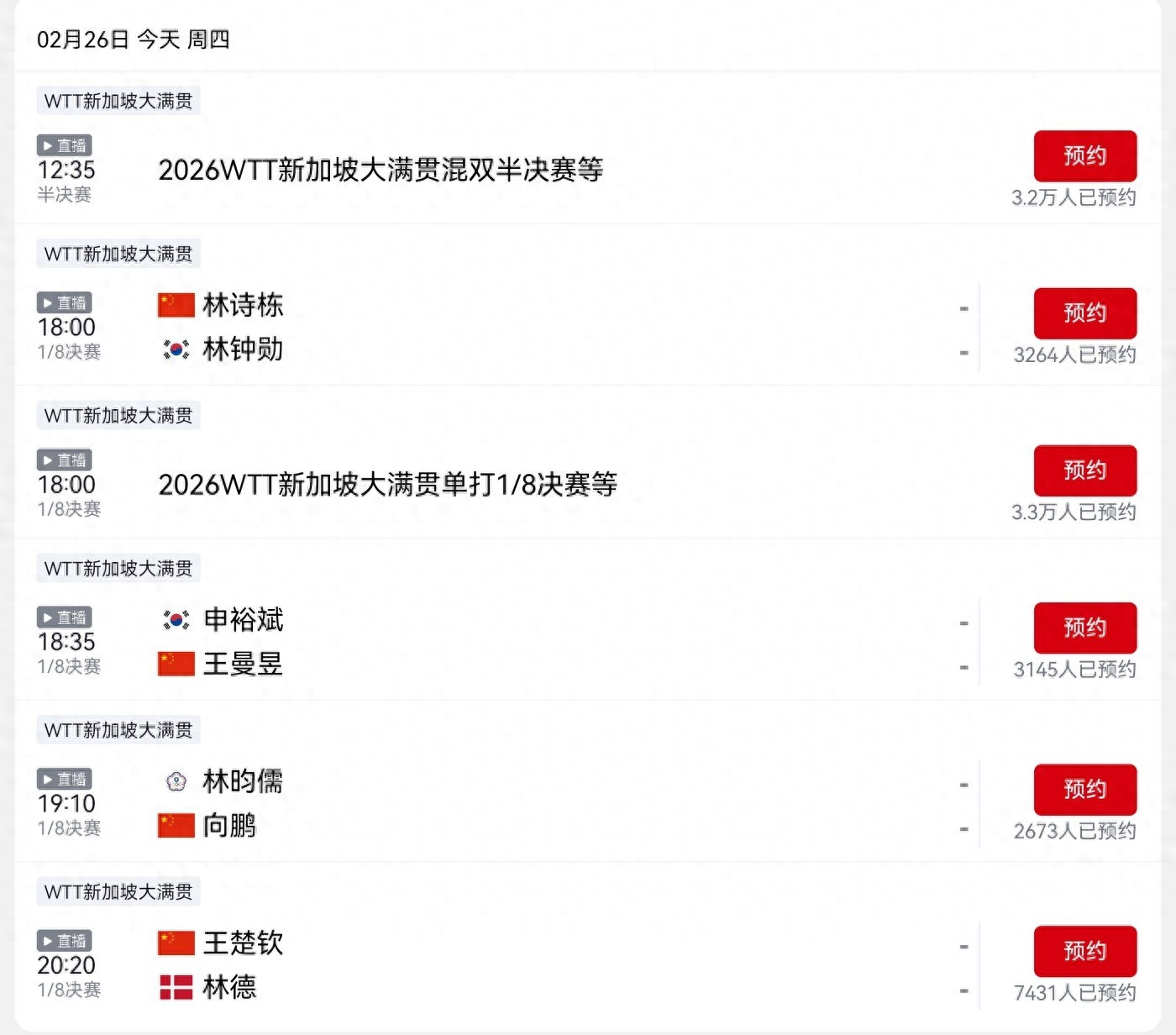Viewport: 1176px width, 1035px height.
Task: View the 林昀儒 vs 向鹏 match details
Action: (x=504, y=804)
